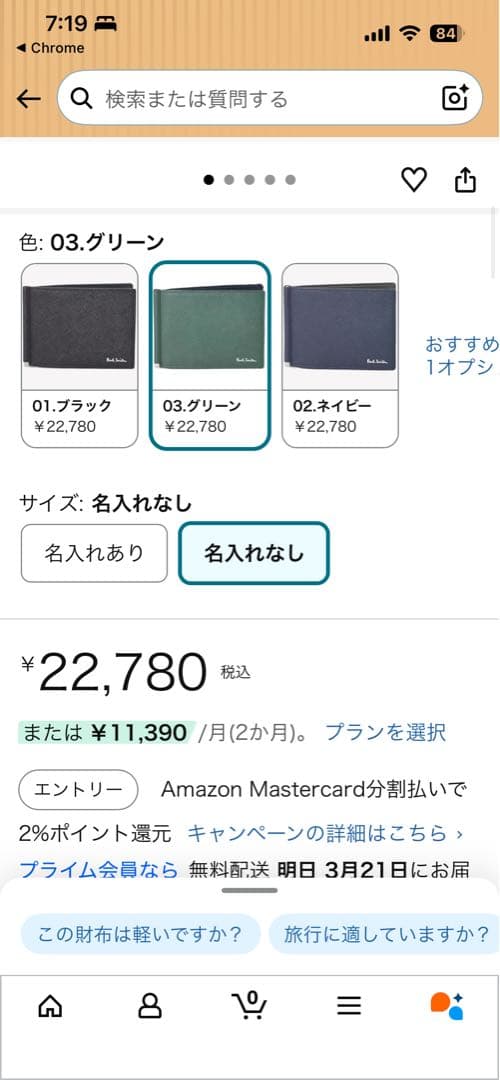Viewport: 500px width, 1080px height.
Task: Go to the Home tab
Action: [x=50, y=1006]
